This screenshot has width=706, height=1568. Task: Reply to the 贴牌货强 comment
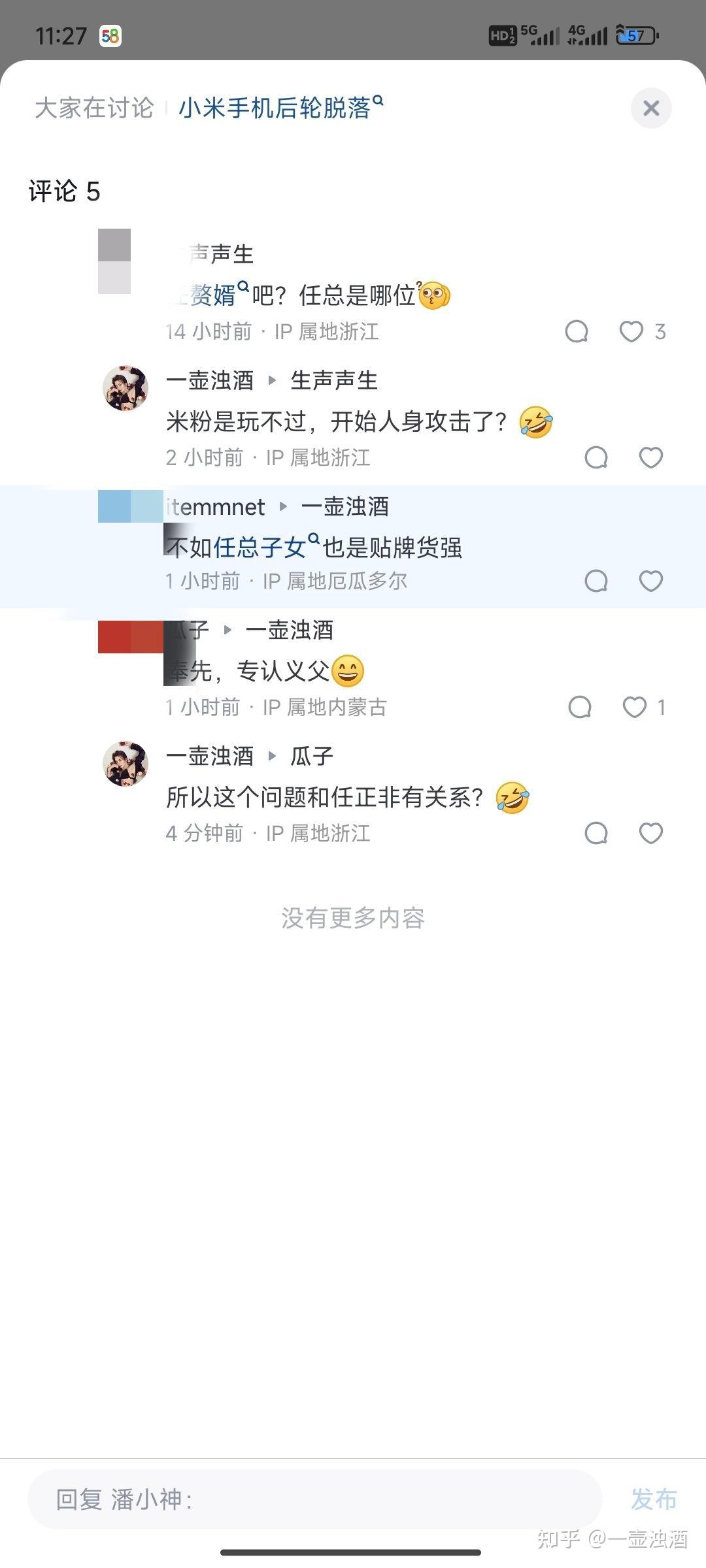point(596,581)
